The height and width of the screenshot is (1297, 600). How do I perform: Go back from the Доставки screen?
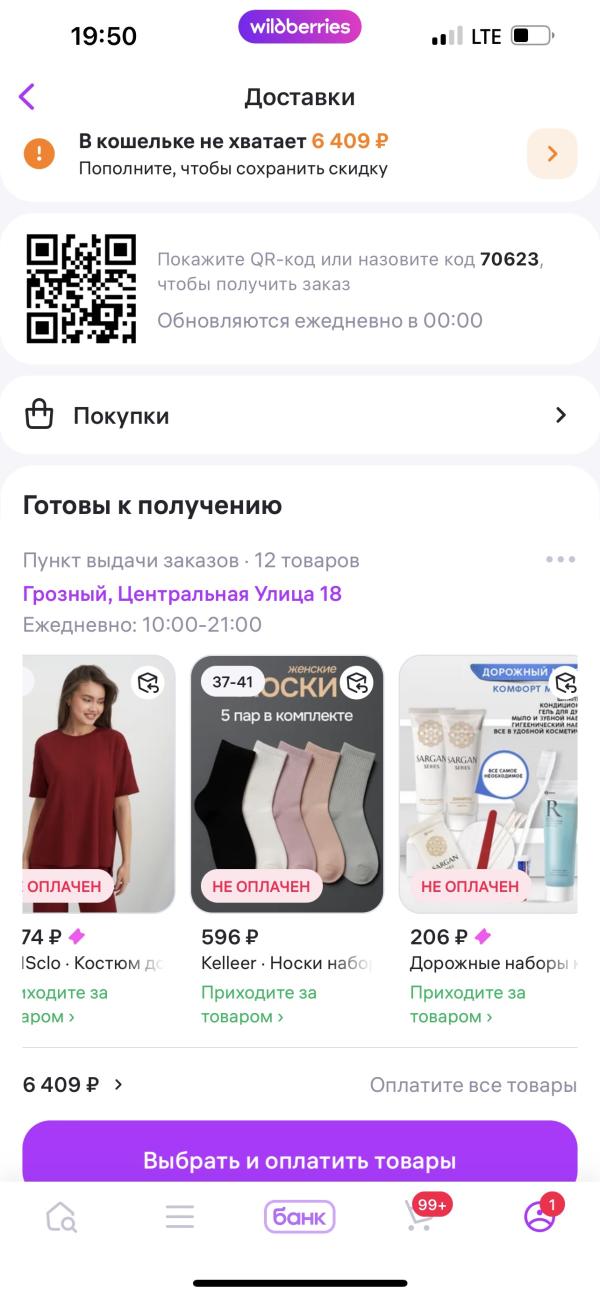27,97
